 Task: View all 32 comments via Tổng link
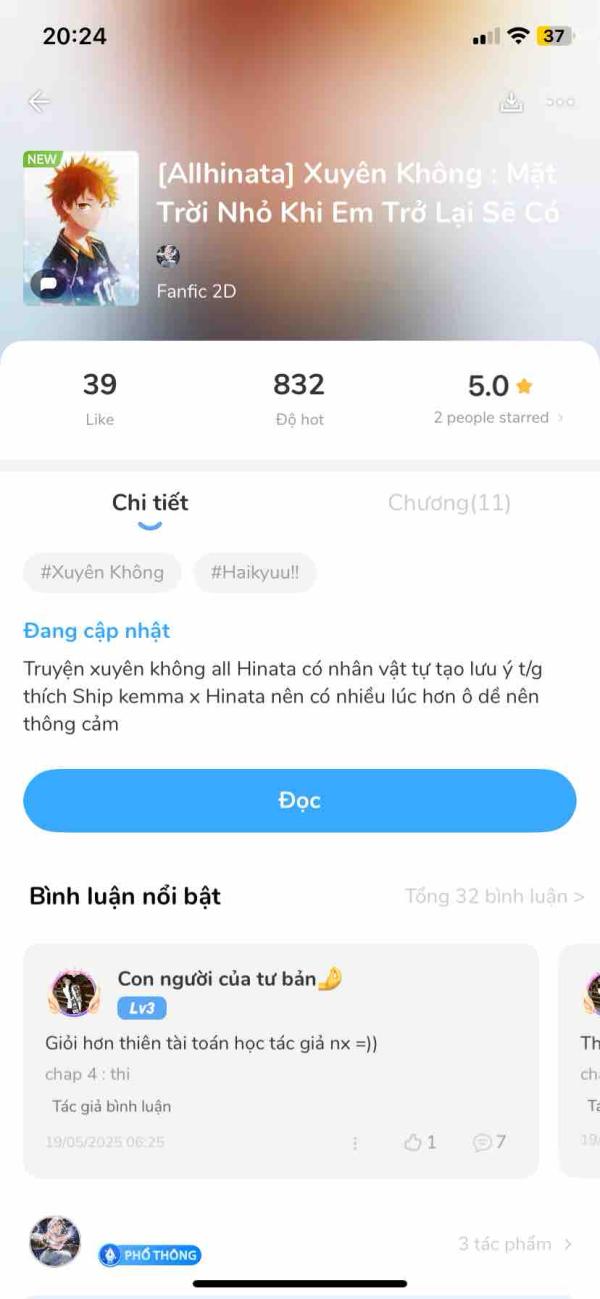point(494,896)
